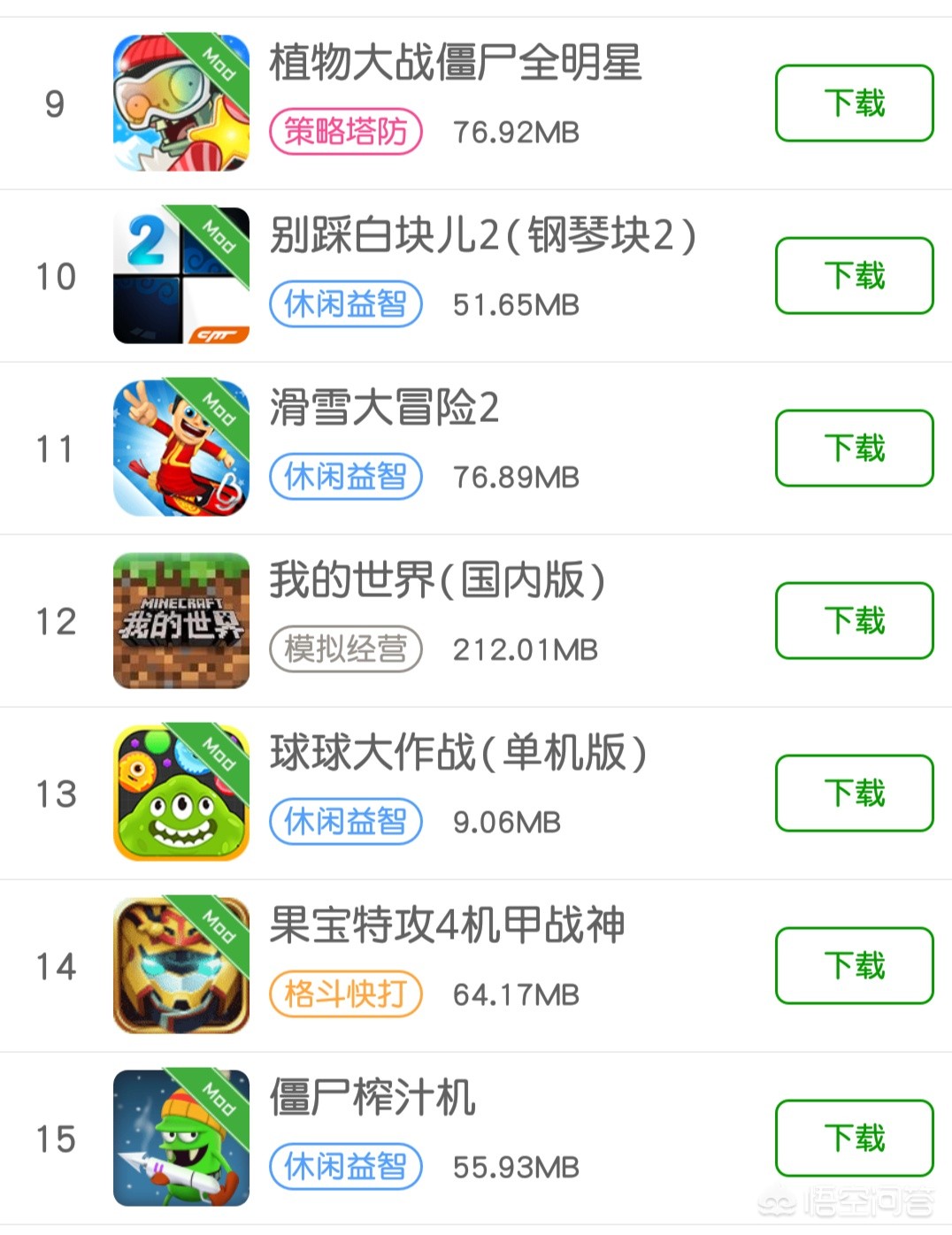Select the 格斗快打 category tag
Image resolution: width=952 pixels, height=1235 pixels.
click(345, 994)
